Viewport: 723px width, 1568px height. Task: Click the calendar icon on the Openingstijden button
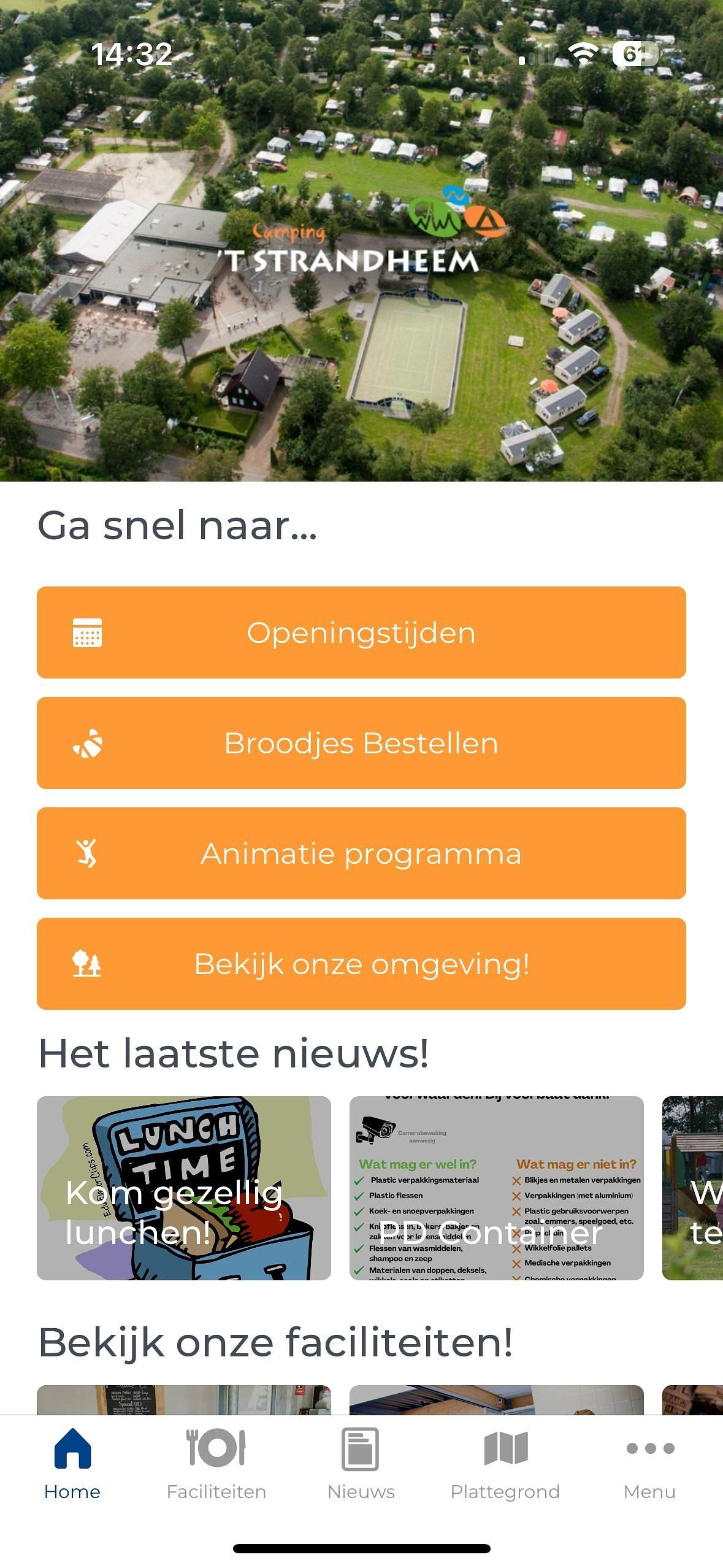click(x=88, y=634)
